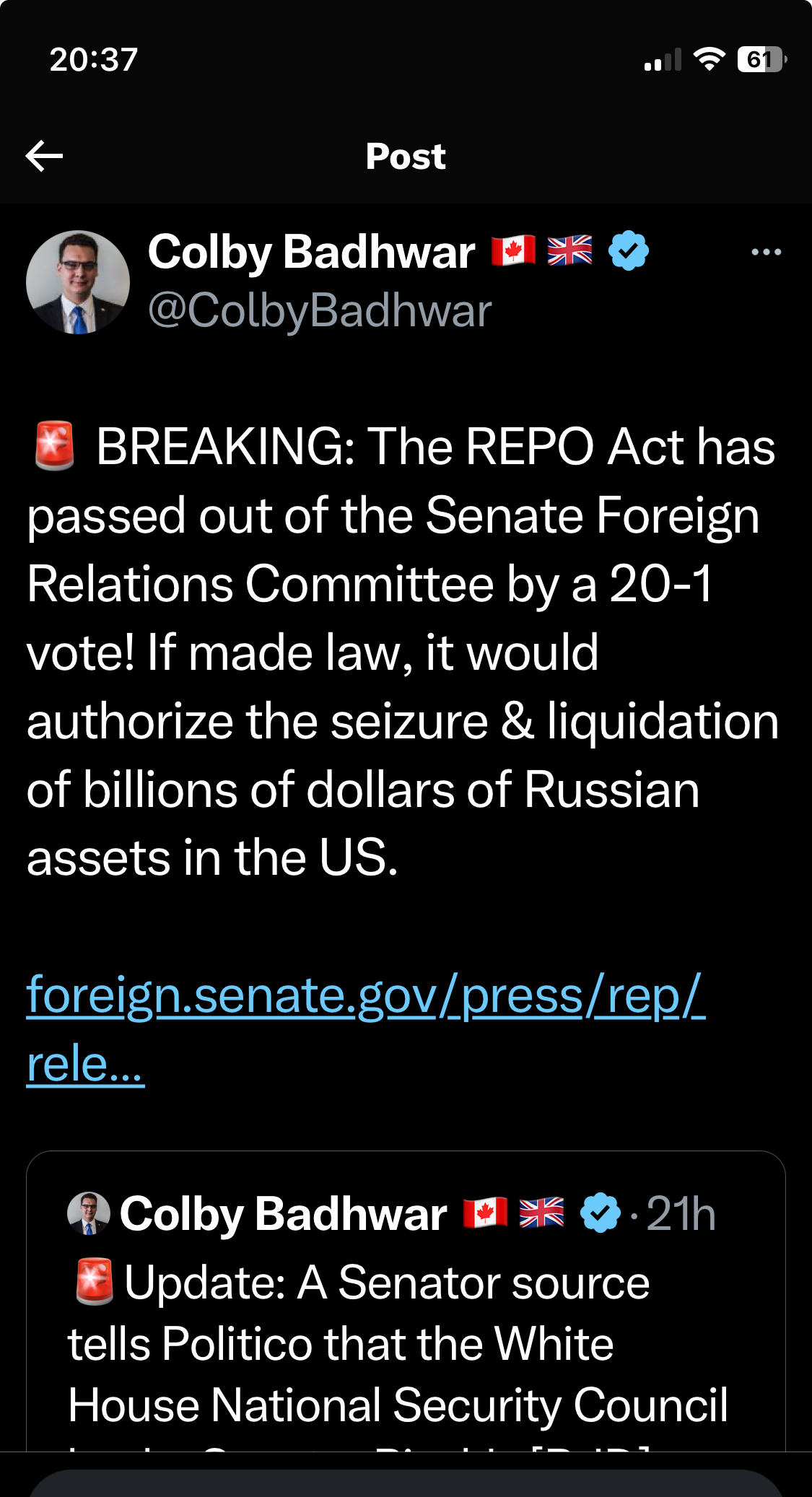
Task: View the @ColbyBadhwar handle profile
Action: [x=320, y=311]
